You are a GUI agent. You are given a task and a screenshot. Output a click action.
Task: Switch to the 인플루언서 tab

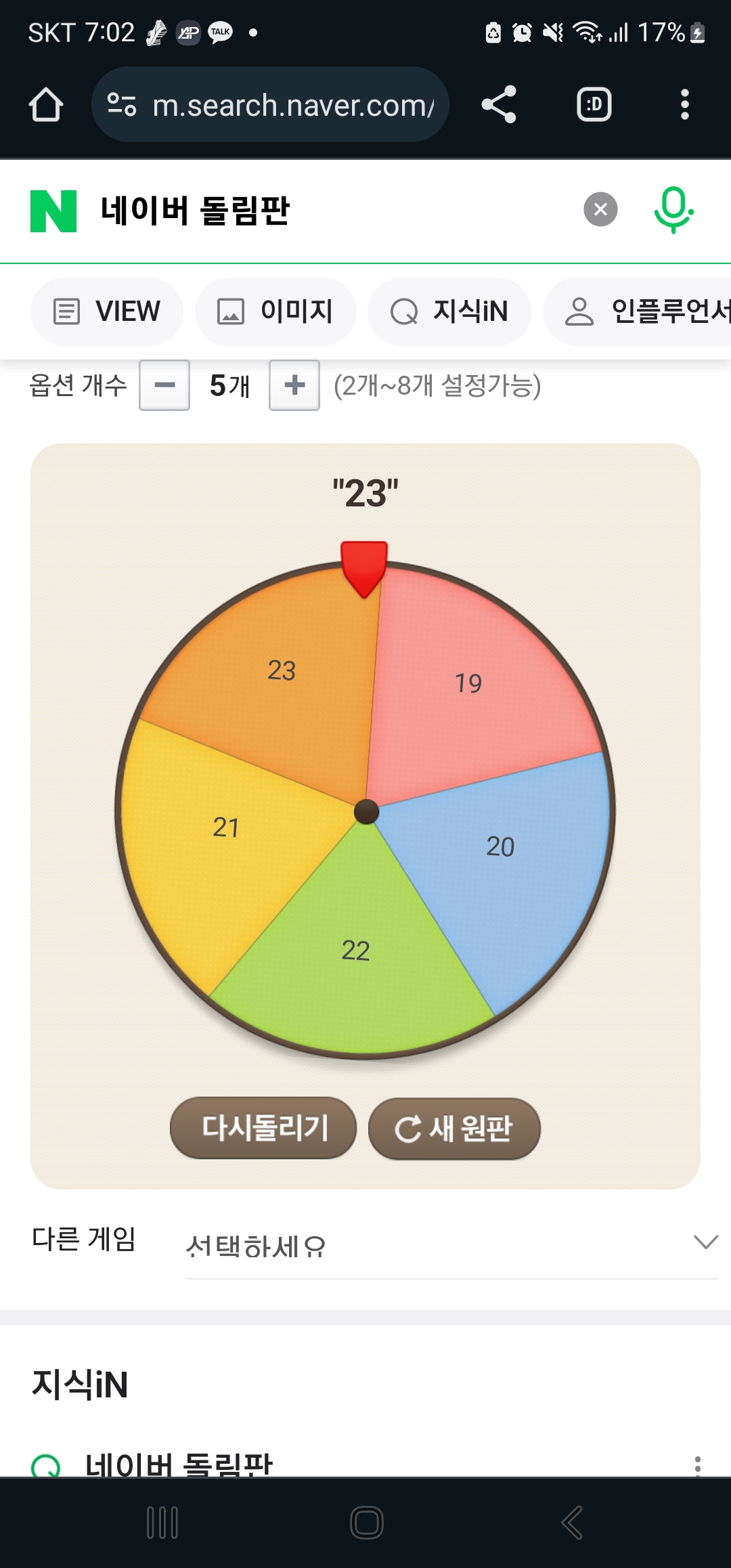[643, 311]
